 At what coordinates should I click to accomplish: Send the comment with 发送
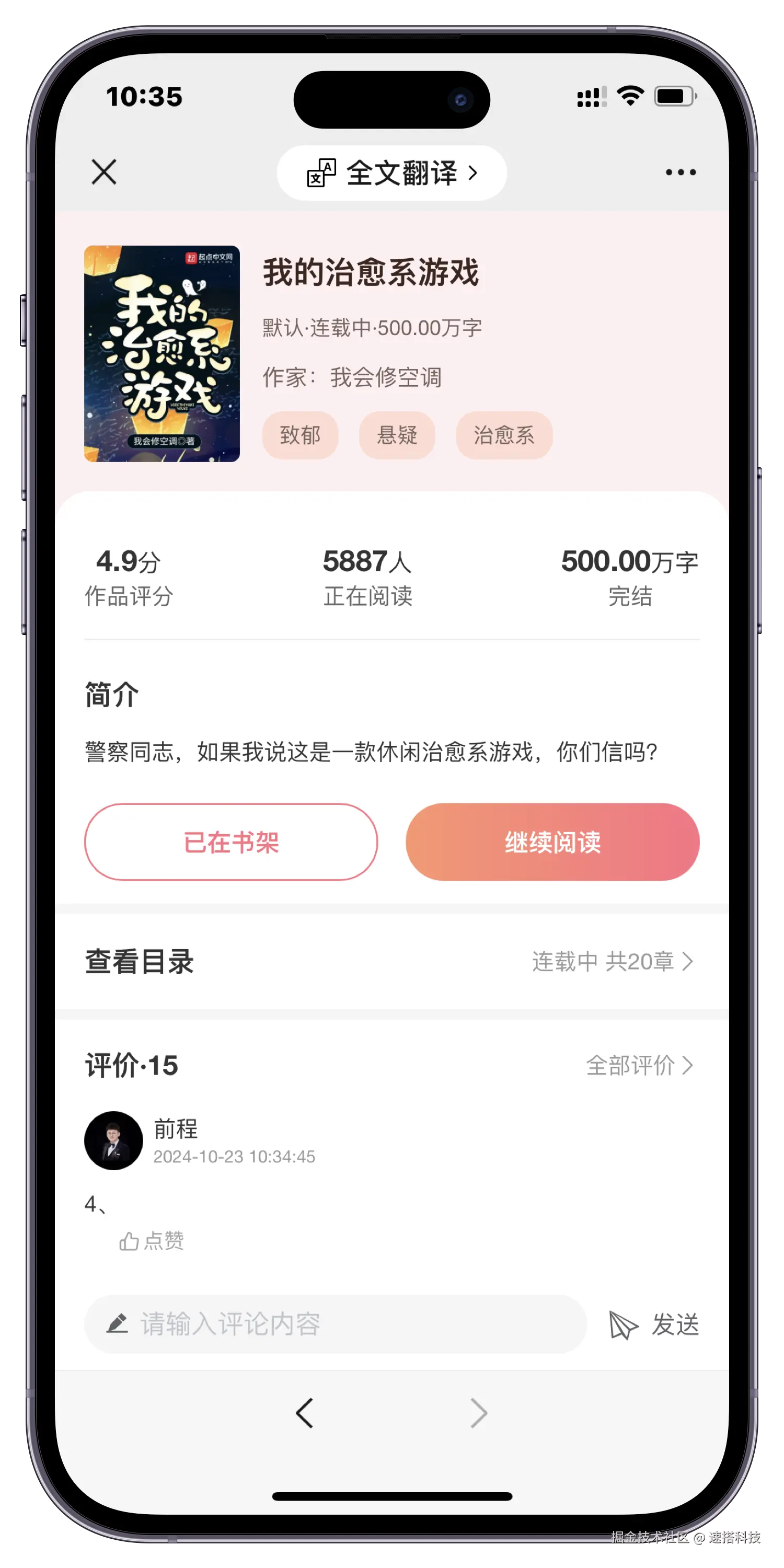(x=655, y=1324)
